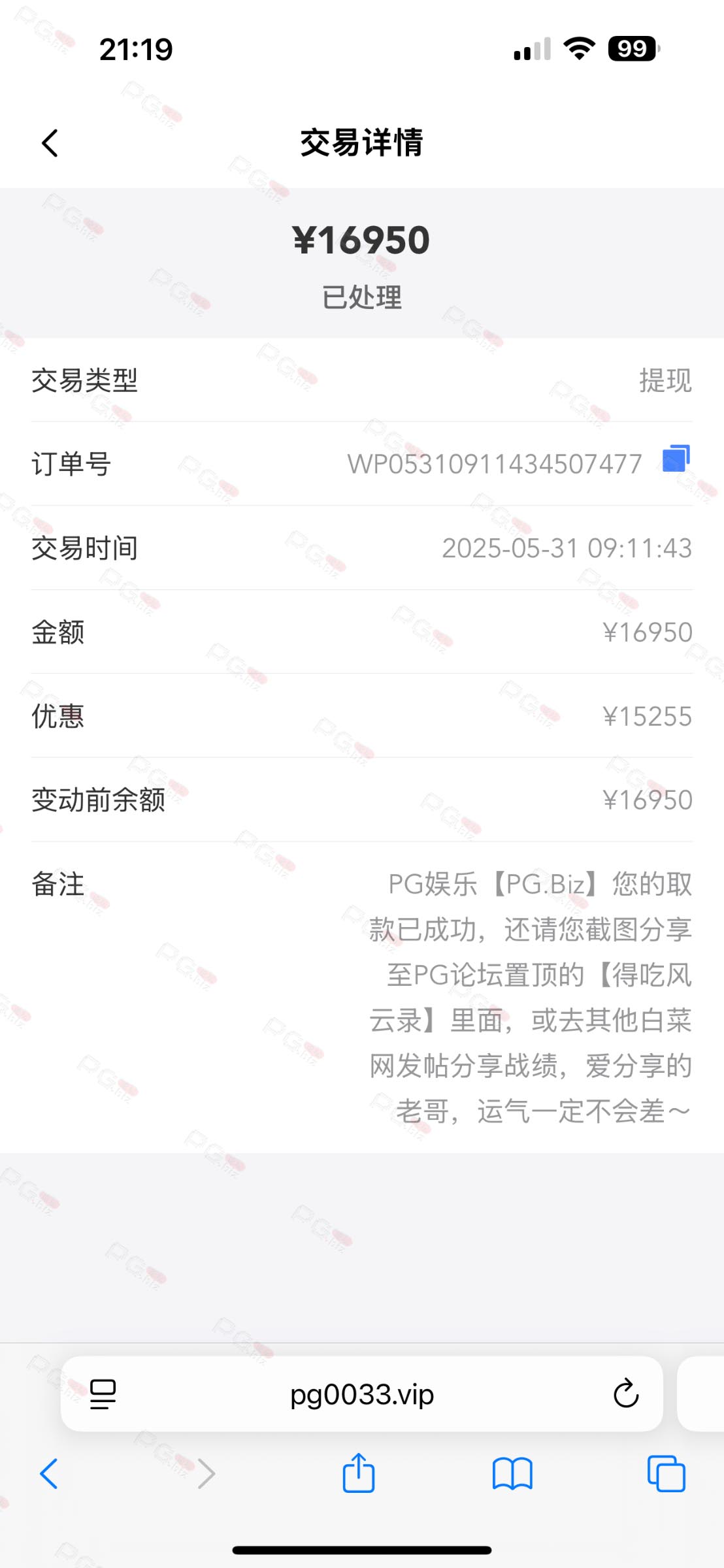Go back from the 交易详情 page

click(50, 143)
